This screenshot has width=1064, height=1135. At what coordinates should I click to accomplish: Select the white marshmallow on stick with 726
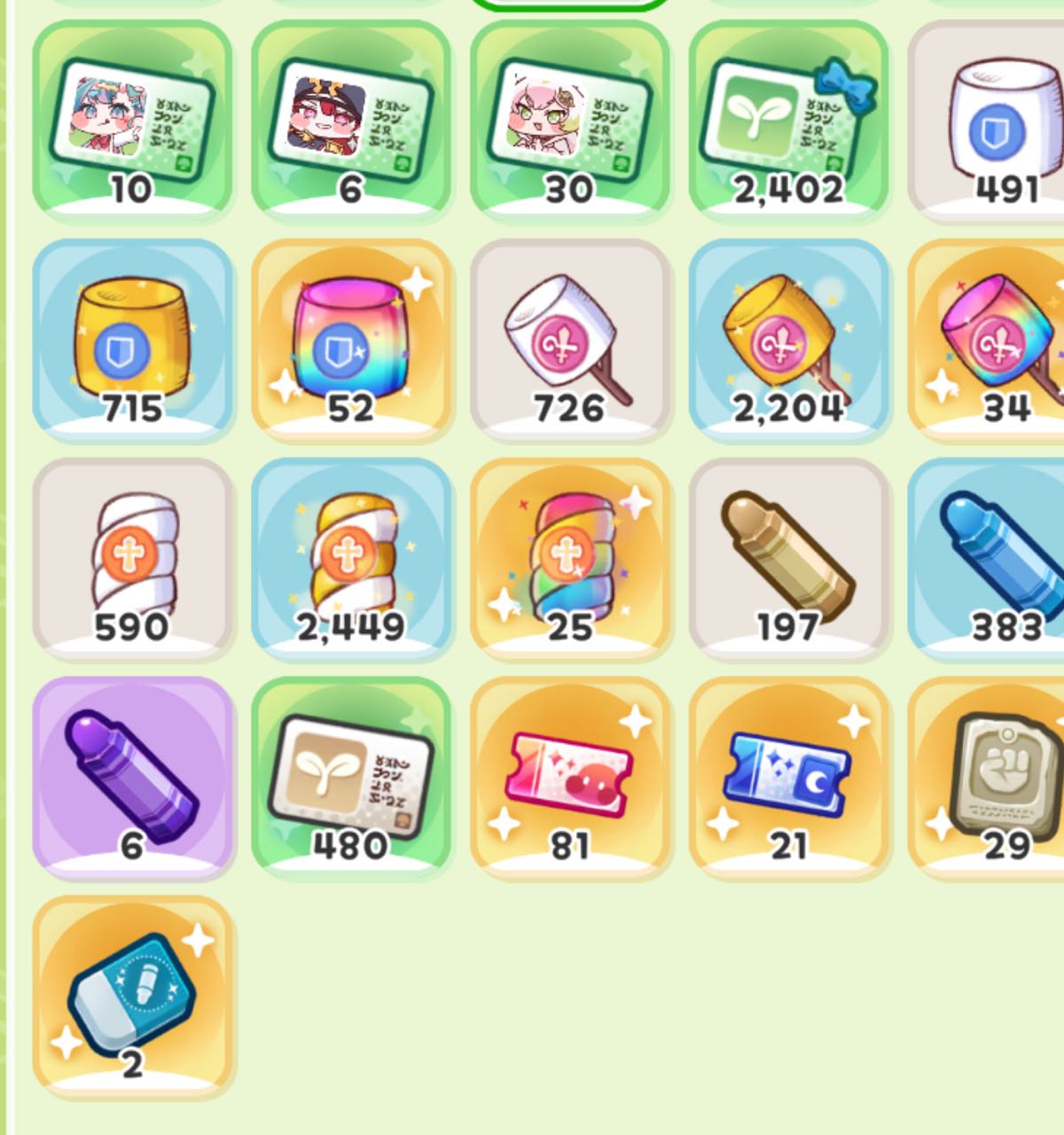[x=570, y=340]
